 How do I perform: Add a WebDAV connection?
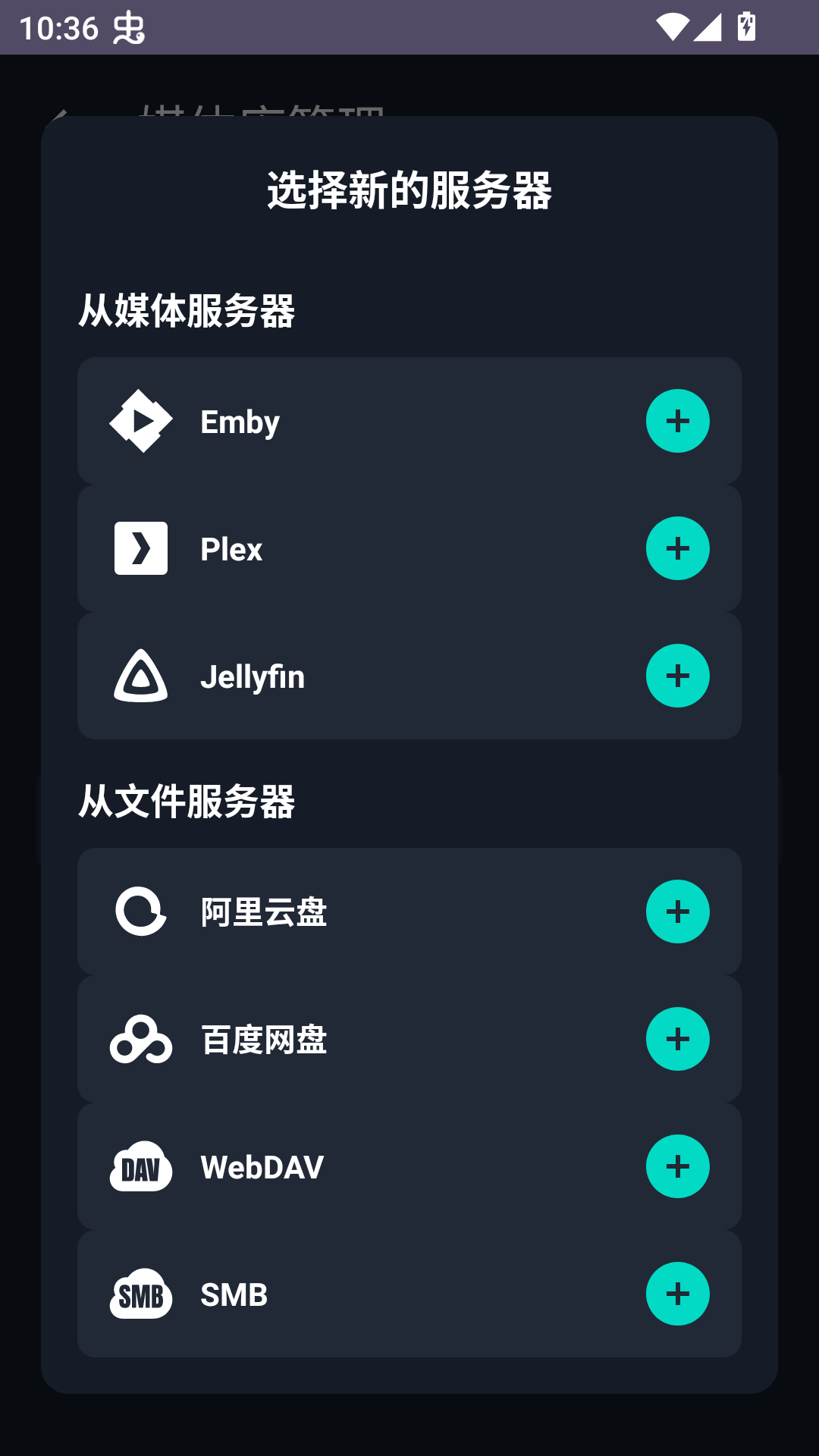coord(678,1167)
